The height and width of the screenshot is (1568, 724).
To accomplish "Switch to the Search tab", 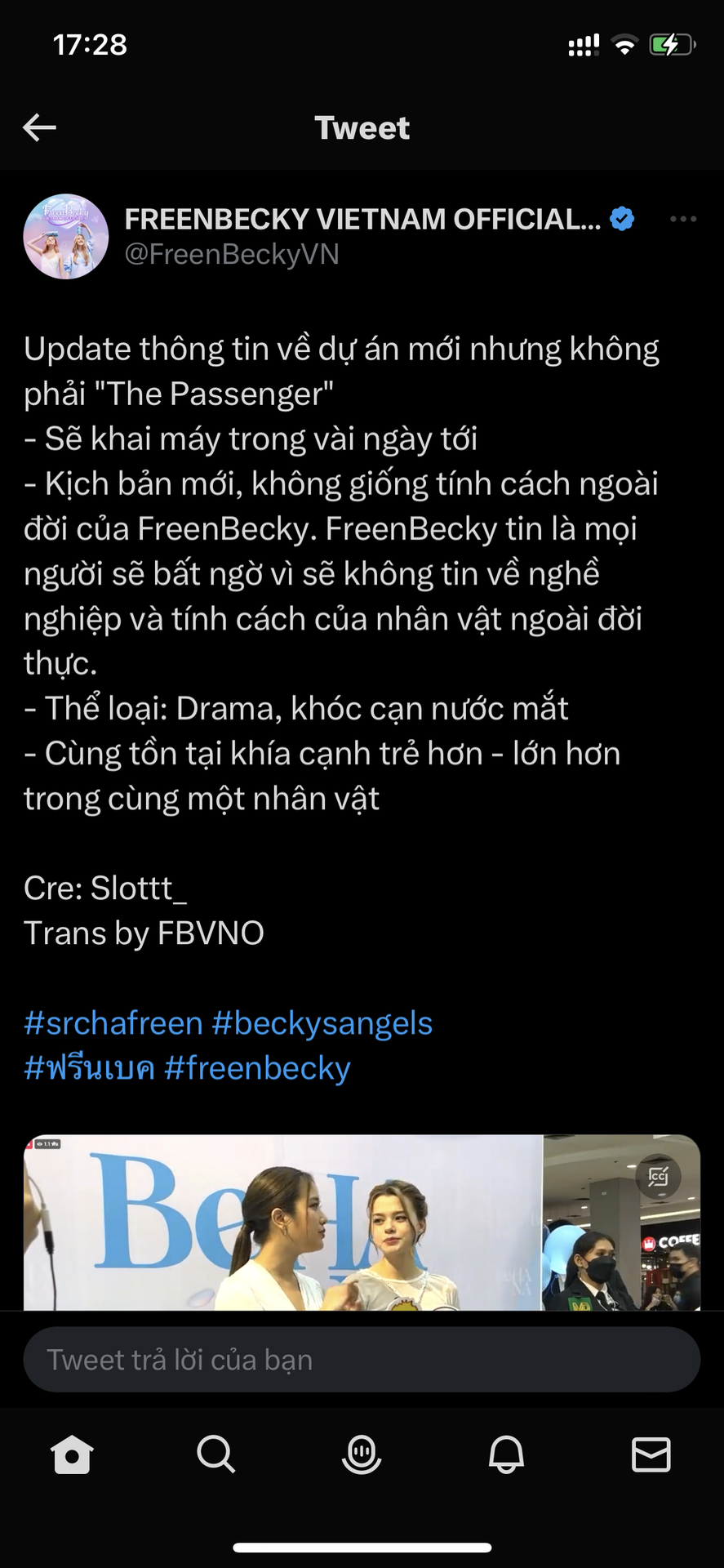I will [216, 1454].
